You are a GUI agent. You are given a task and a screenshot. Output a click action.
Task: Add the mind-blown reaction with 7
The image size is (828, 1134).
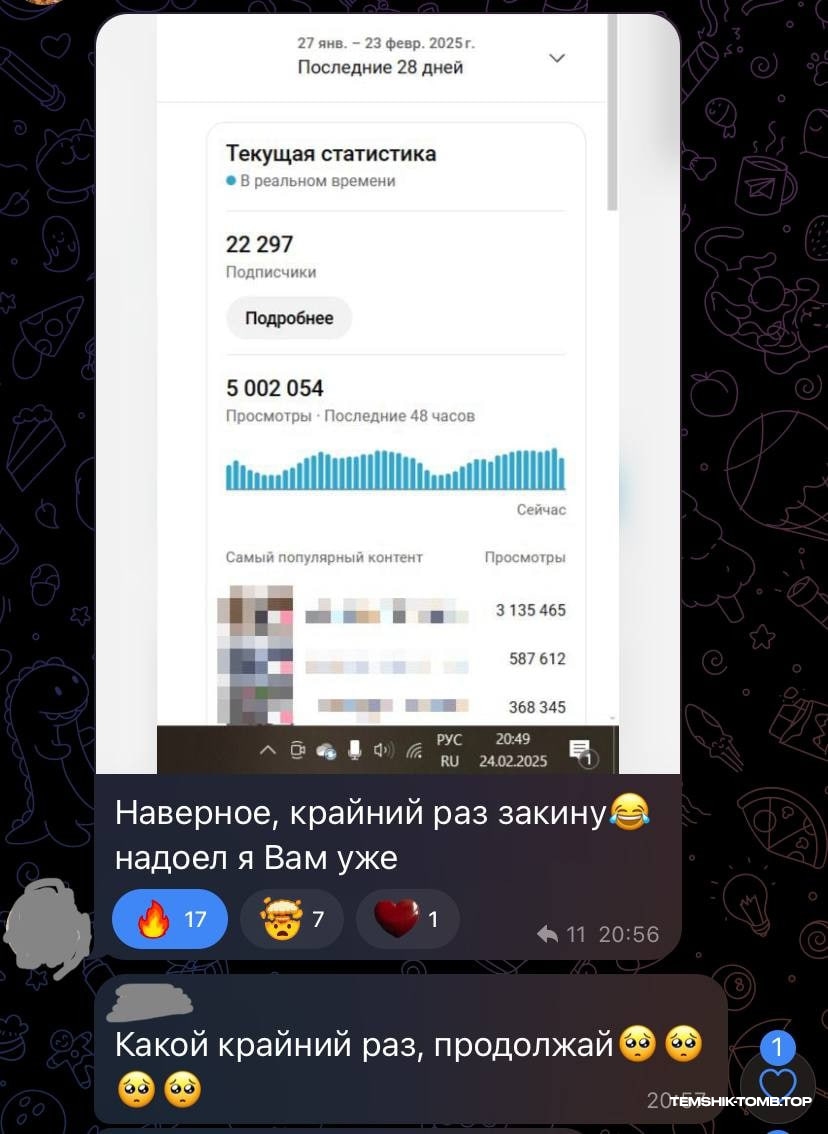[291, 918]
